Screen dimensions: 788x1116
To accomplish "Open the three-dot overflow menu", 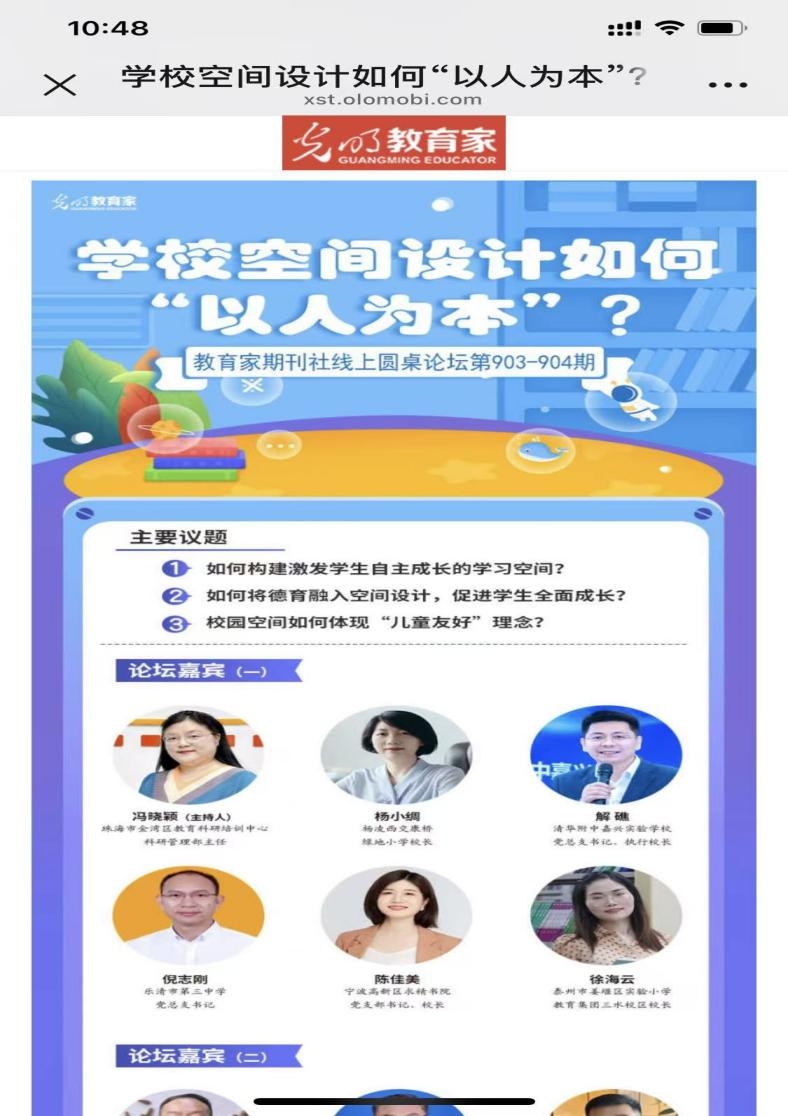I will click(727, 85).
